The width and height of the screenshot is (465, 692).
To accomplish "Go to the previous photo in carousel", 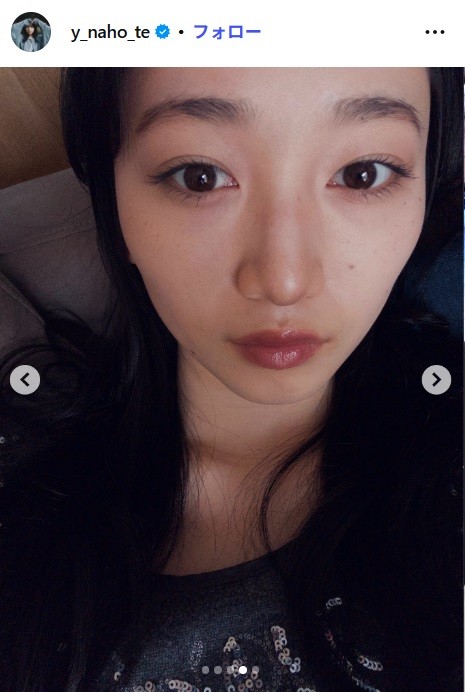I will point(25,380).
